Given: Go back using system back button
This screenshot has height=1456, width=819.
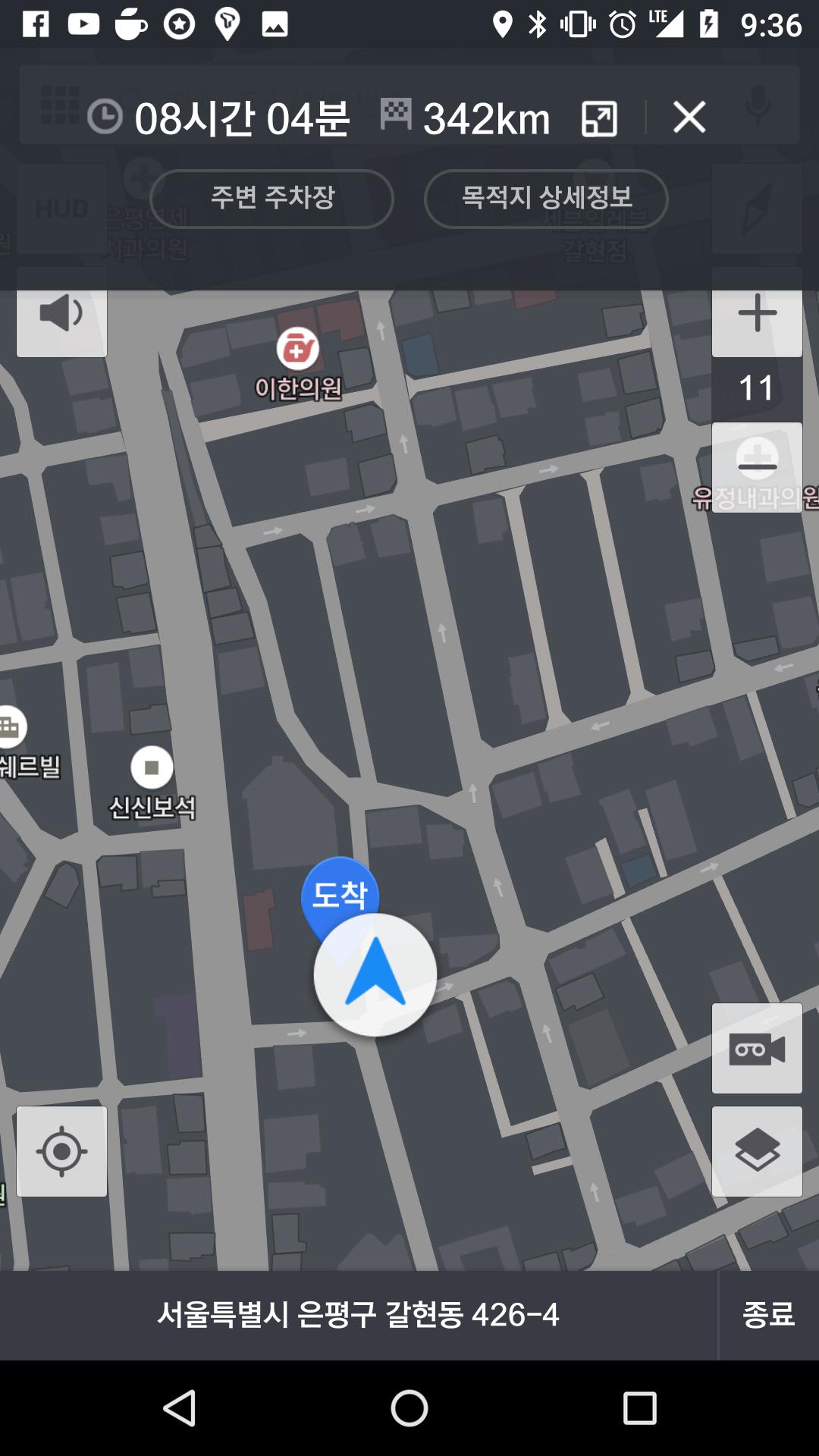Looking at the screenshot, I should click(180, 1409).
